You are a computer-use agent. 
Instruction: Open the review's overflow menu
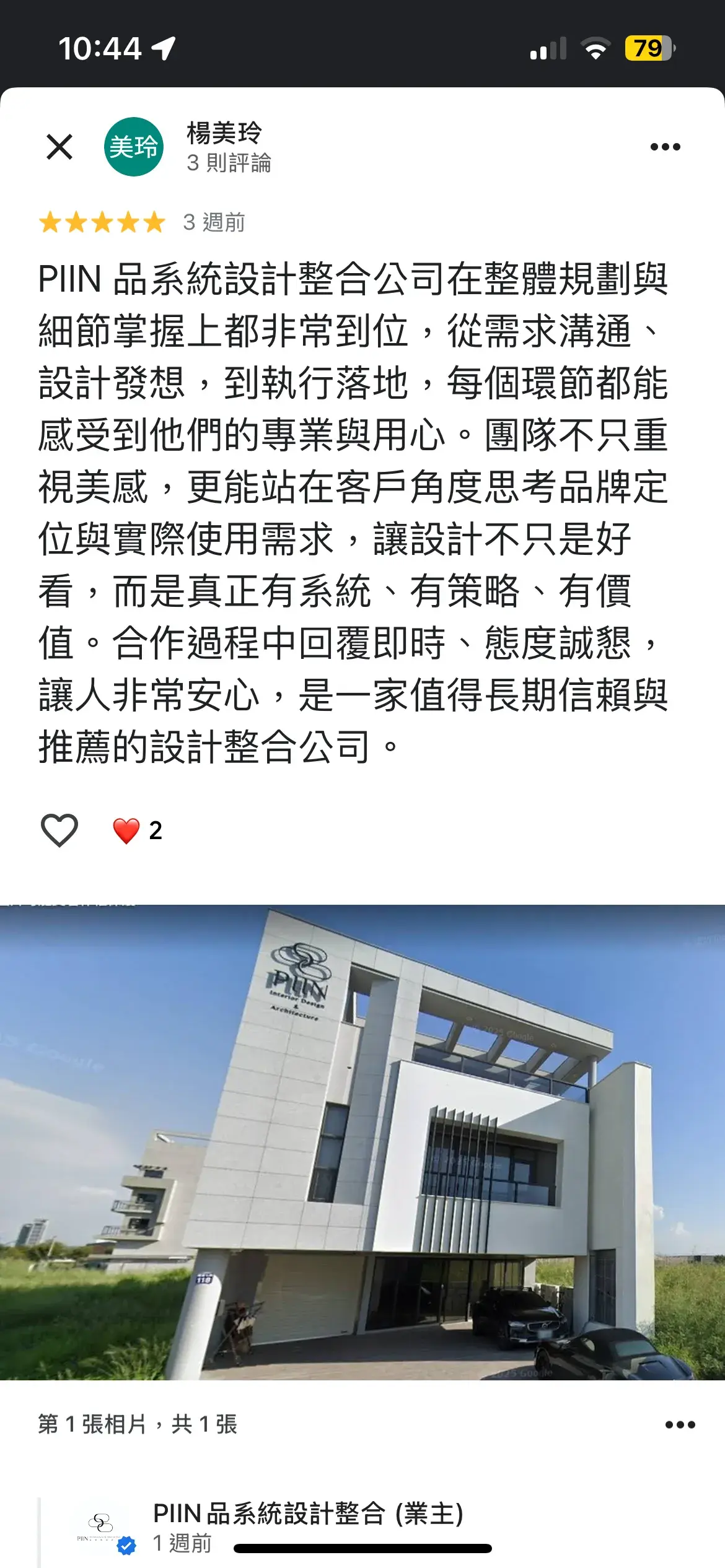(x=665, y=147)
